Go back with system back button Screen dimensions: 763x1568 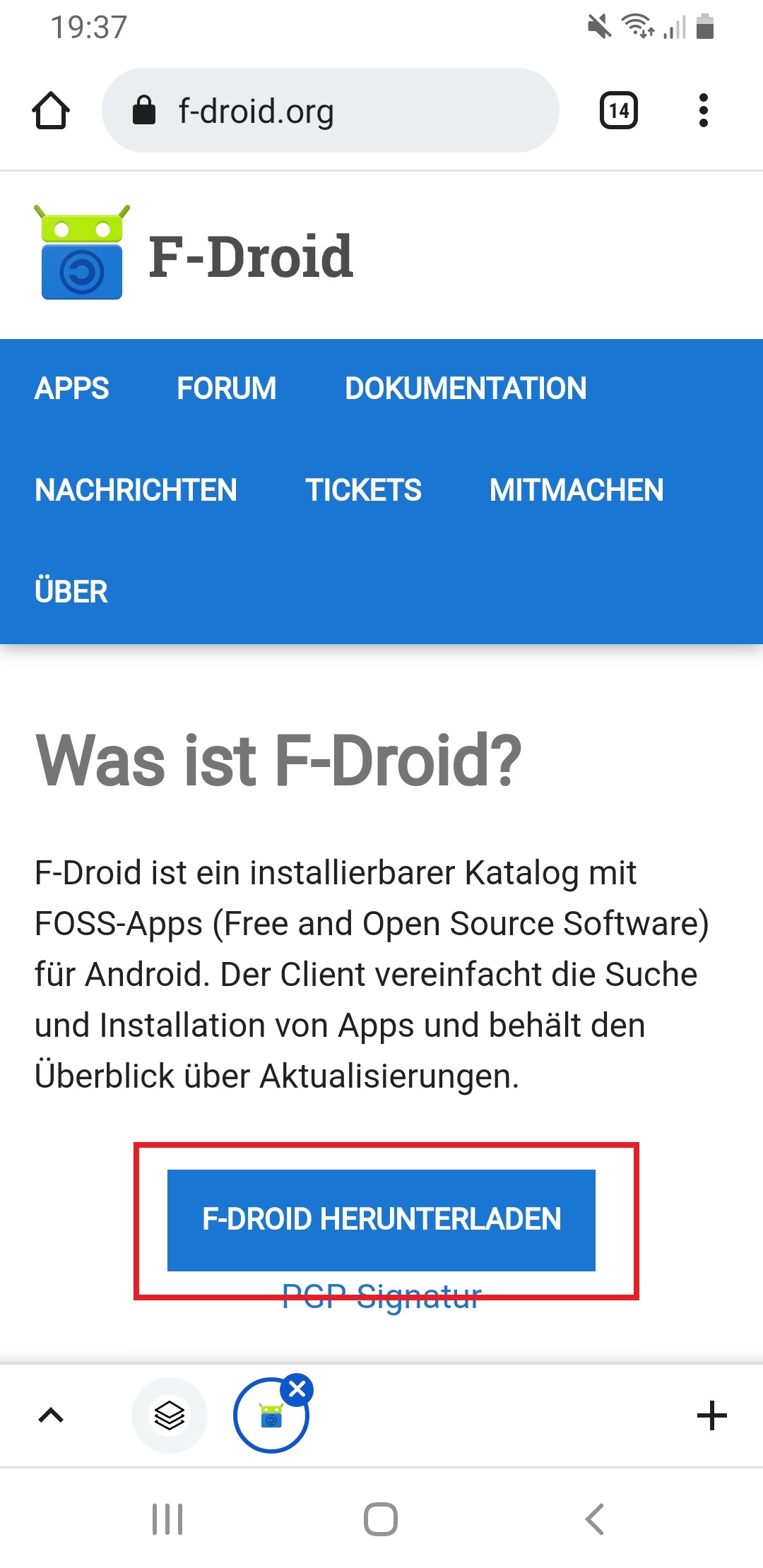coord(595,1519)
